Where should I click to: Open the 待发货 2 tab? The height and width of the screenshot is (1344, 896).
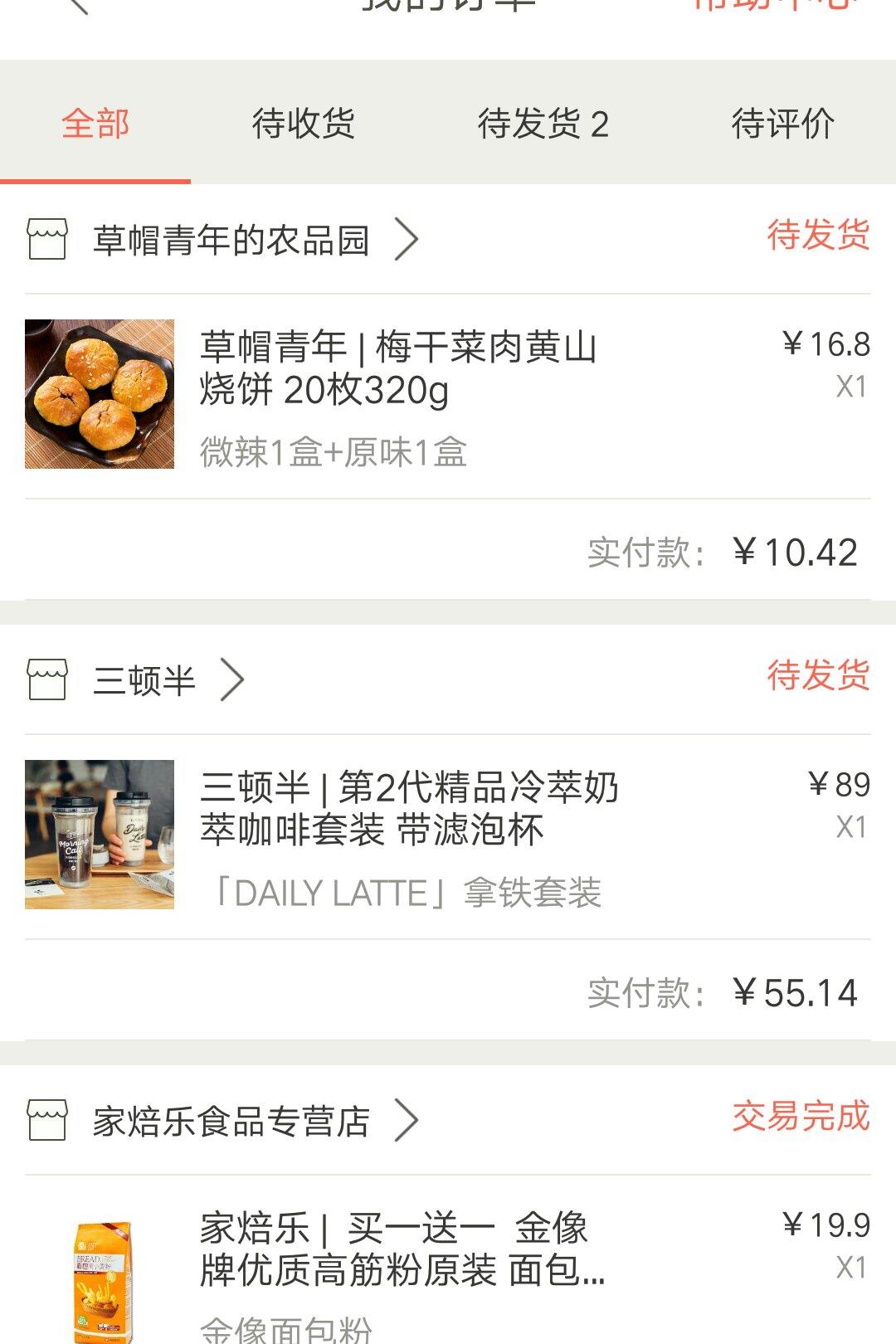[x=543, y=124]
